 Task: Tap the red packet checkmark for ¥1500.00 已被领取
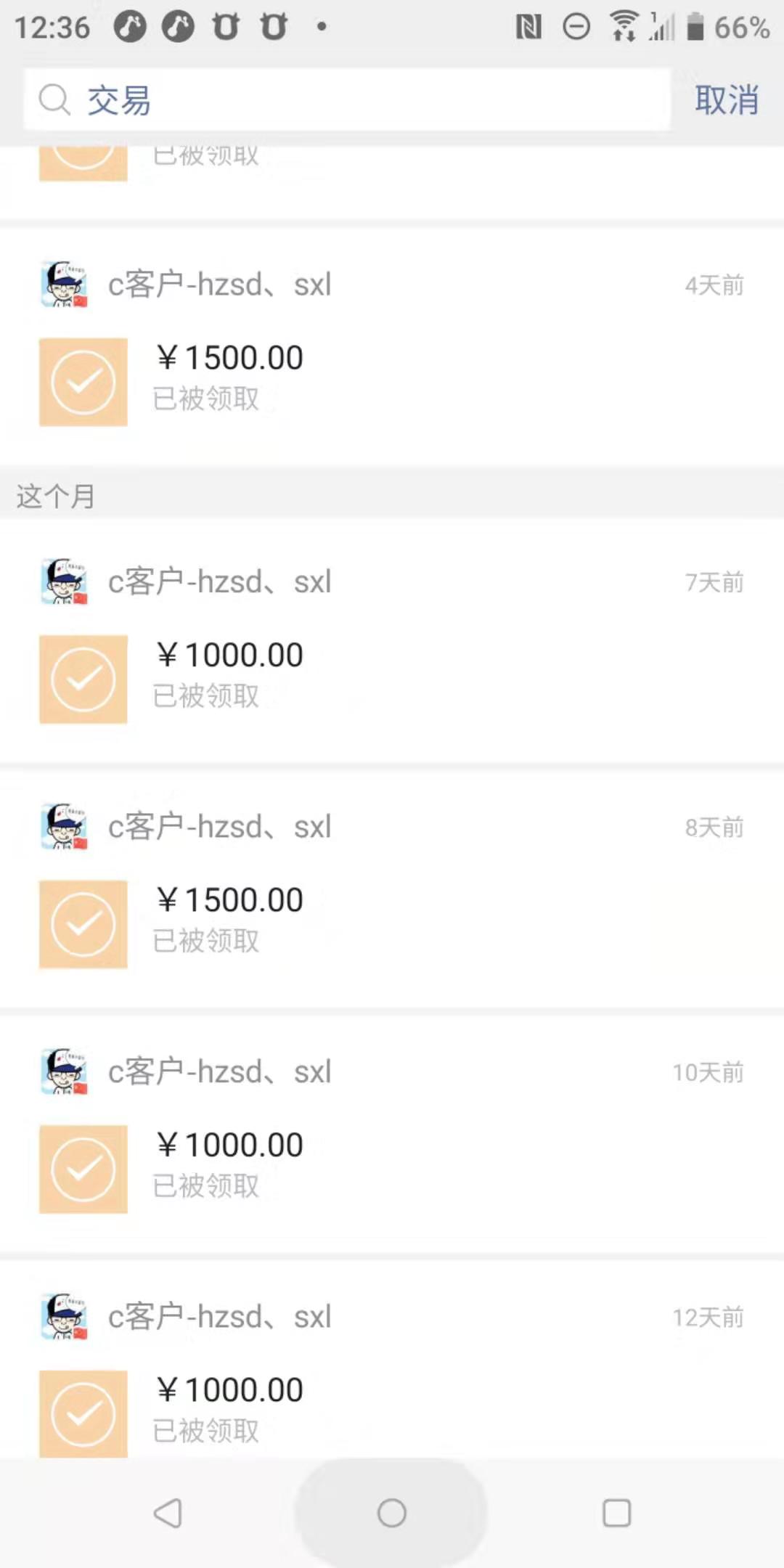click(x=83, y=381)
